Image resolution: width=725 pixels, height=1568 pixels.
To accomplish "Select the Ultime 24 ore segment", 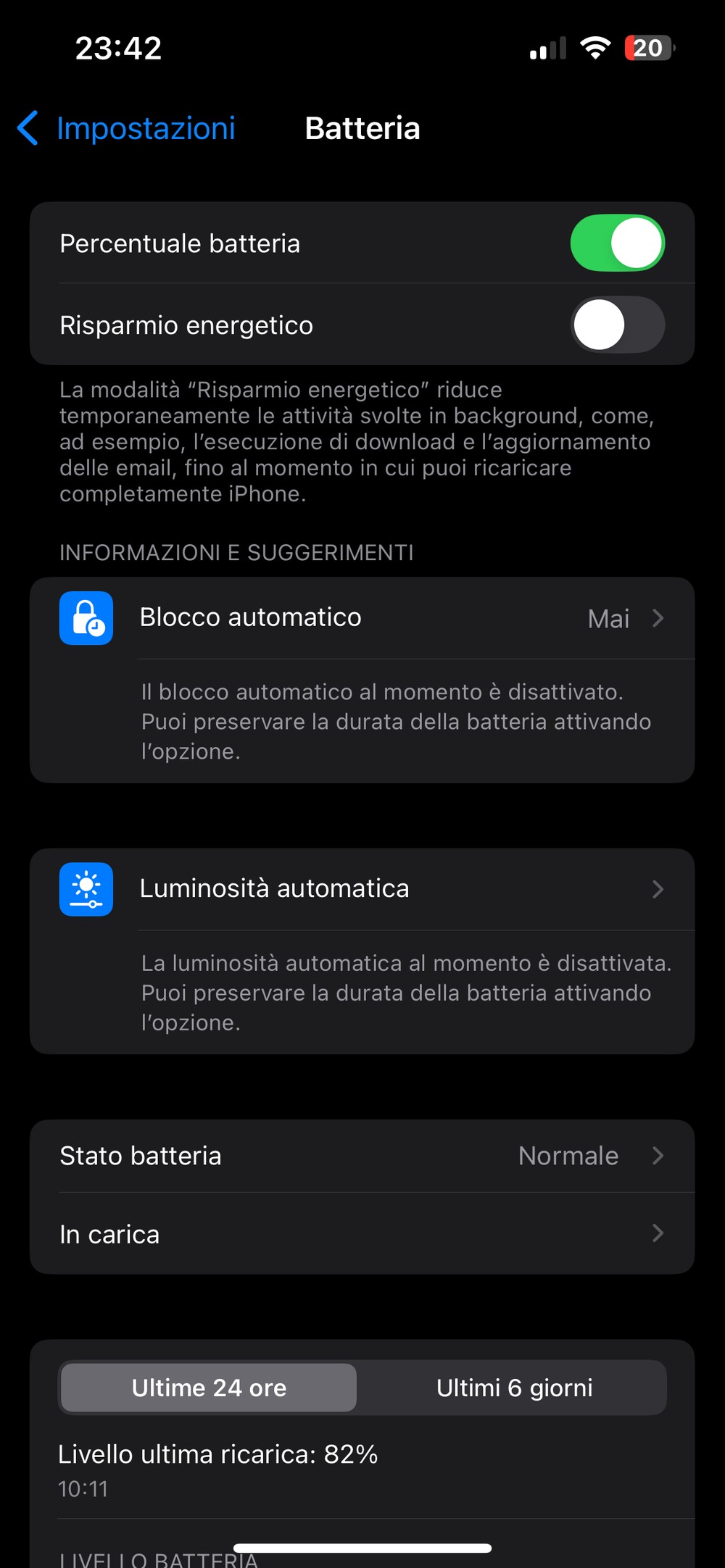I will 209,1388.
